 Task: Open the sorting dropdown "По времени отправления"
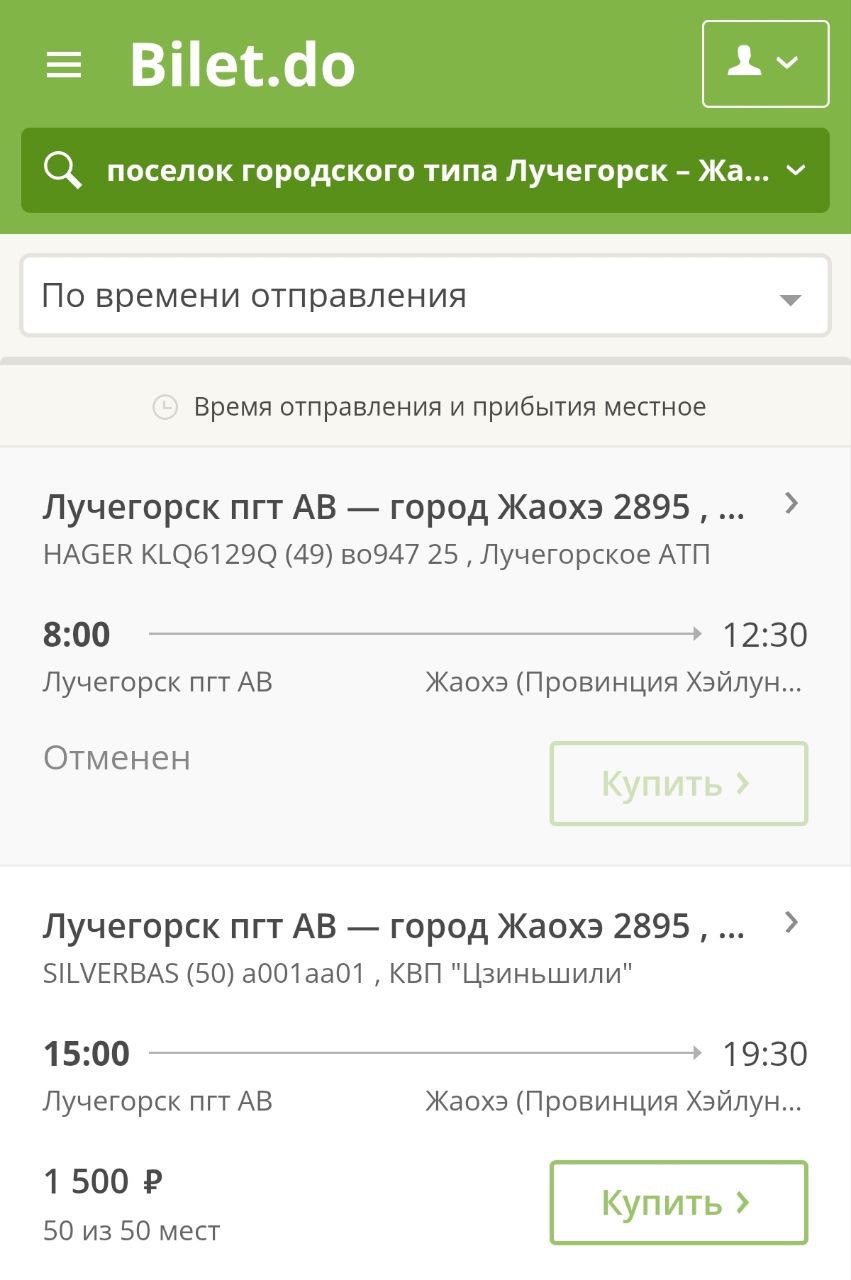point(425,295)
